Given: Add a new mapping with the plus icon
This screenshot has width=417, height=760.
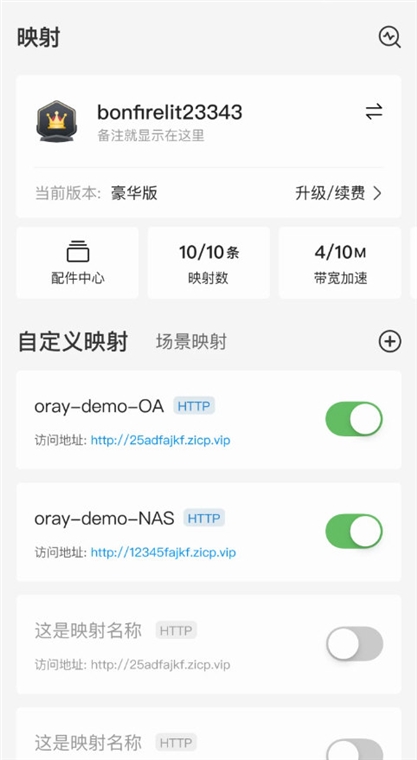Looking at the screenshot, I should click(389, 342).
